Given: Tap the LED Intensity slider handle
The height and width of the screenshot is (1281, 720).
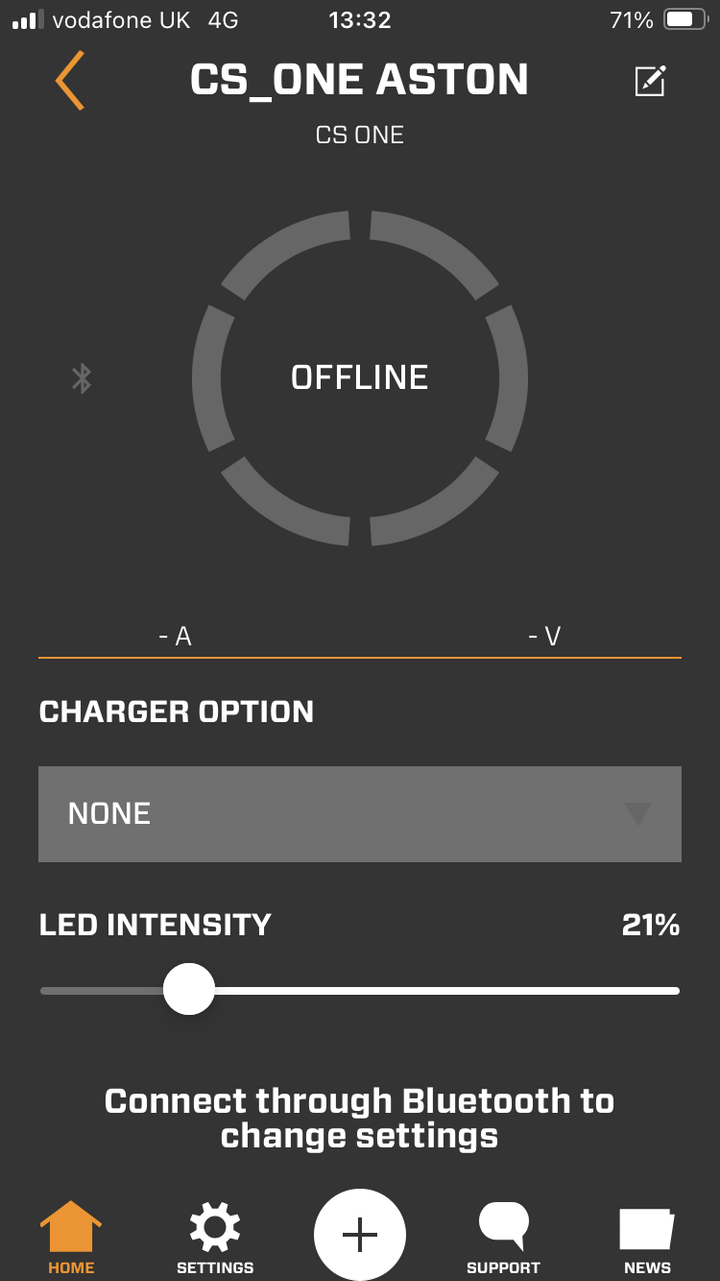Looking at the screenshot, I should [188, 990].
